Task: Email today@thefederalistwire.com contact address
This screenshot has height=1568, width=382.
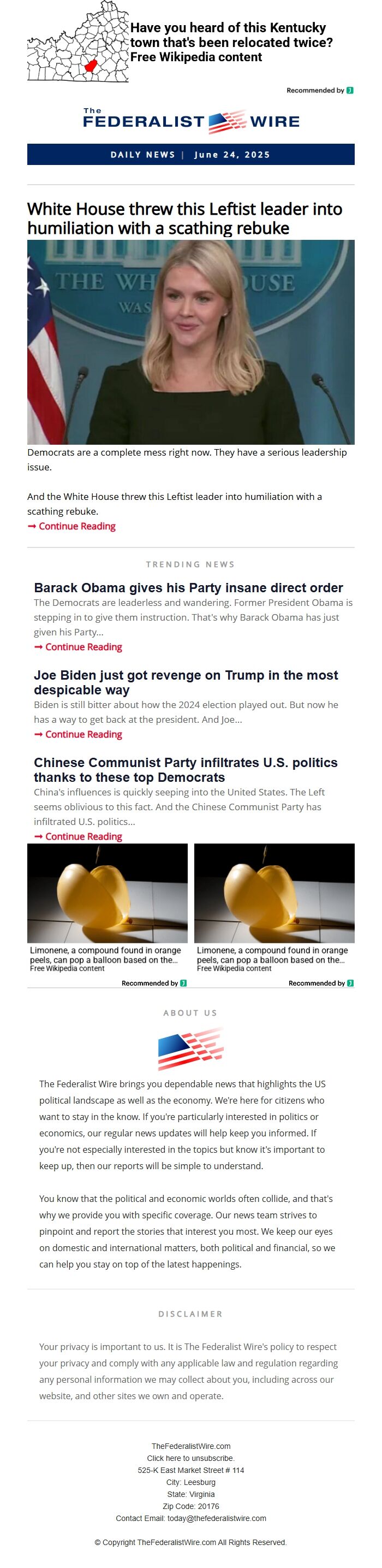Action: tap(217, 1518)
